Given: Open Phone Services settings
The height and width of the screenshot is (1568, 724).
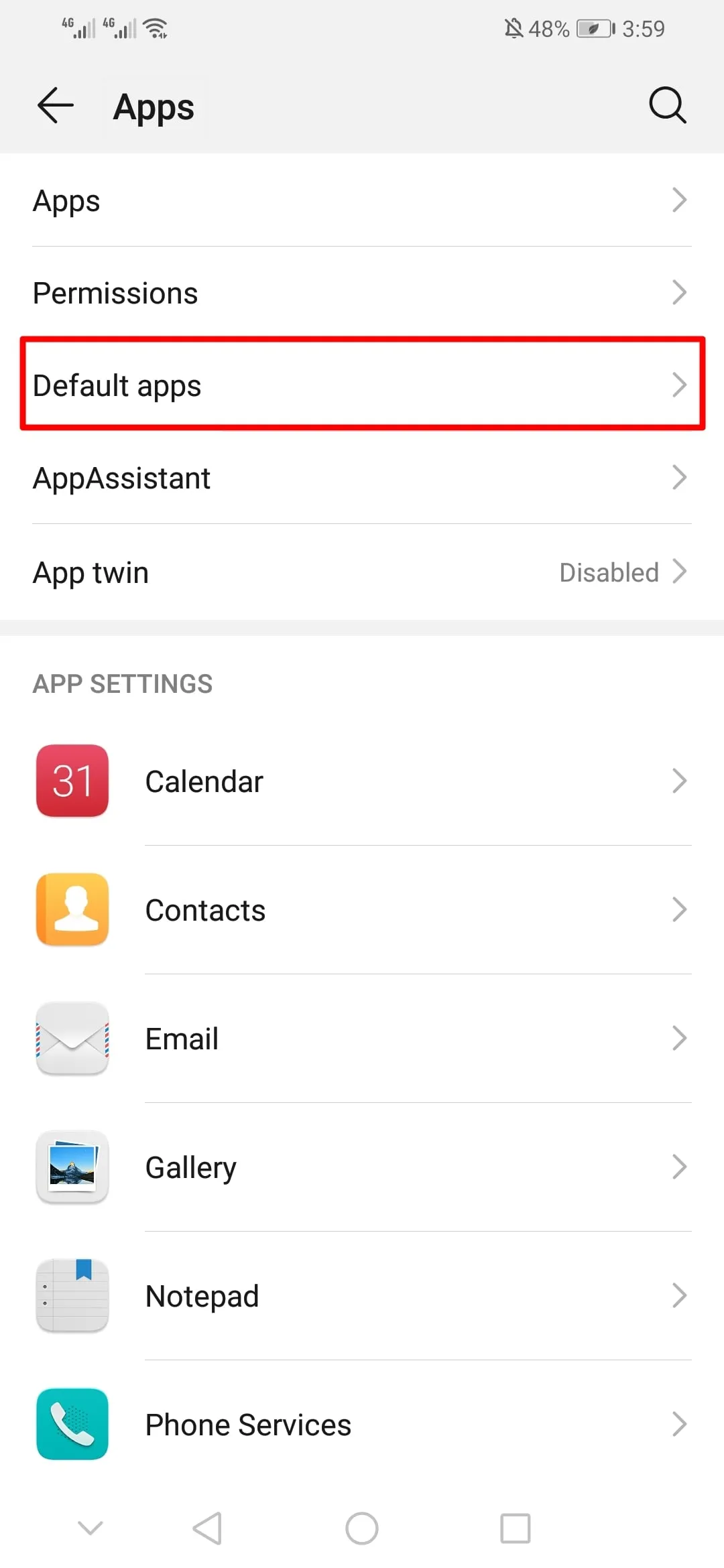Looking at the screenshot, I should pos(362,1425).
